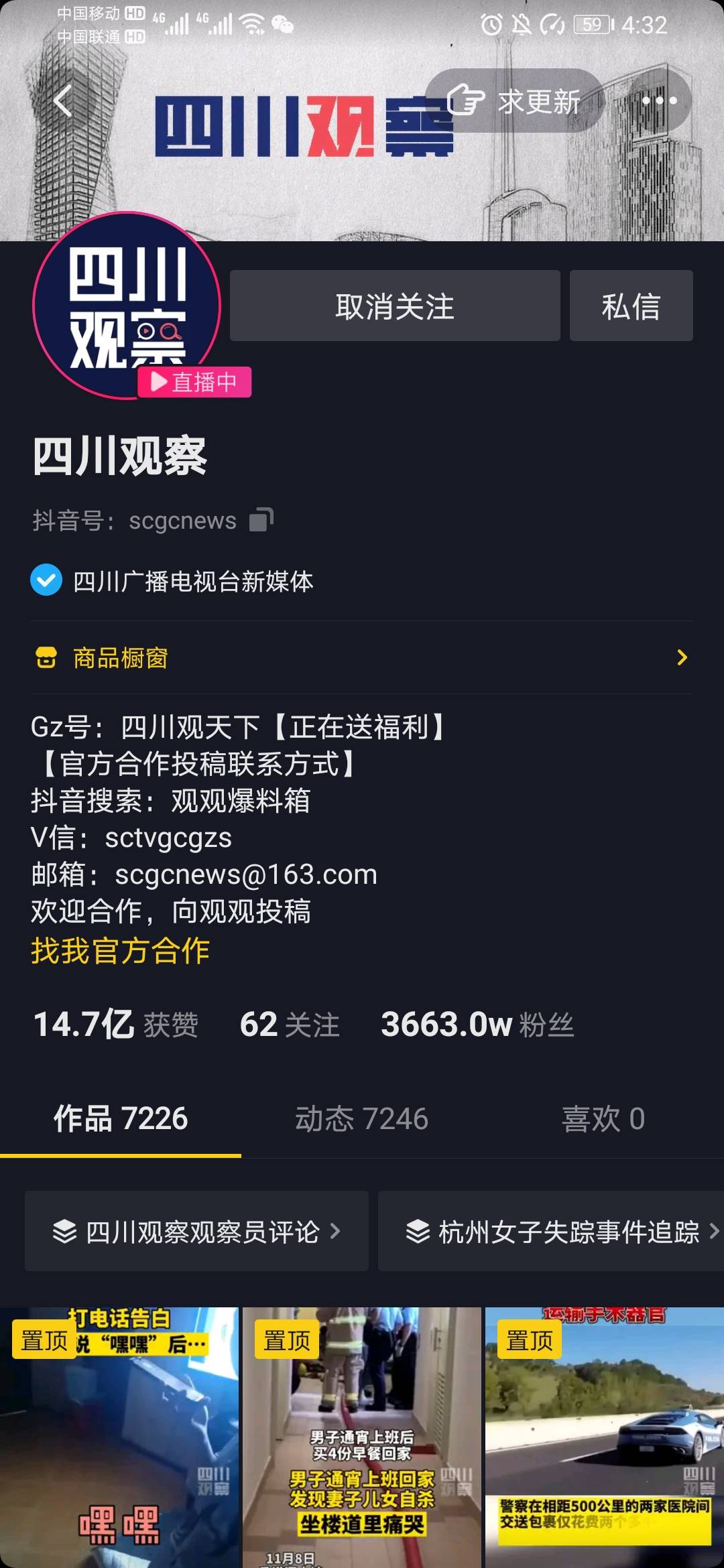Screen dimensions: 724x1568
Task: Copy the Douyin ID scgcnews
Action: (261, 520)
